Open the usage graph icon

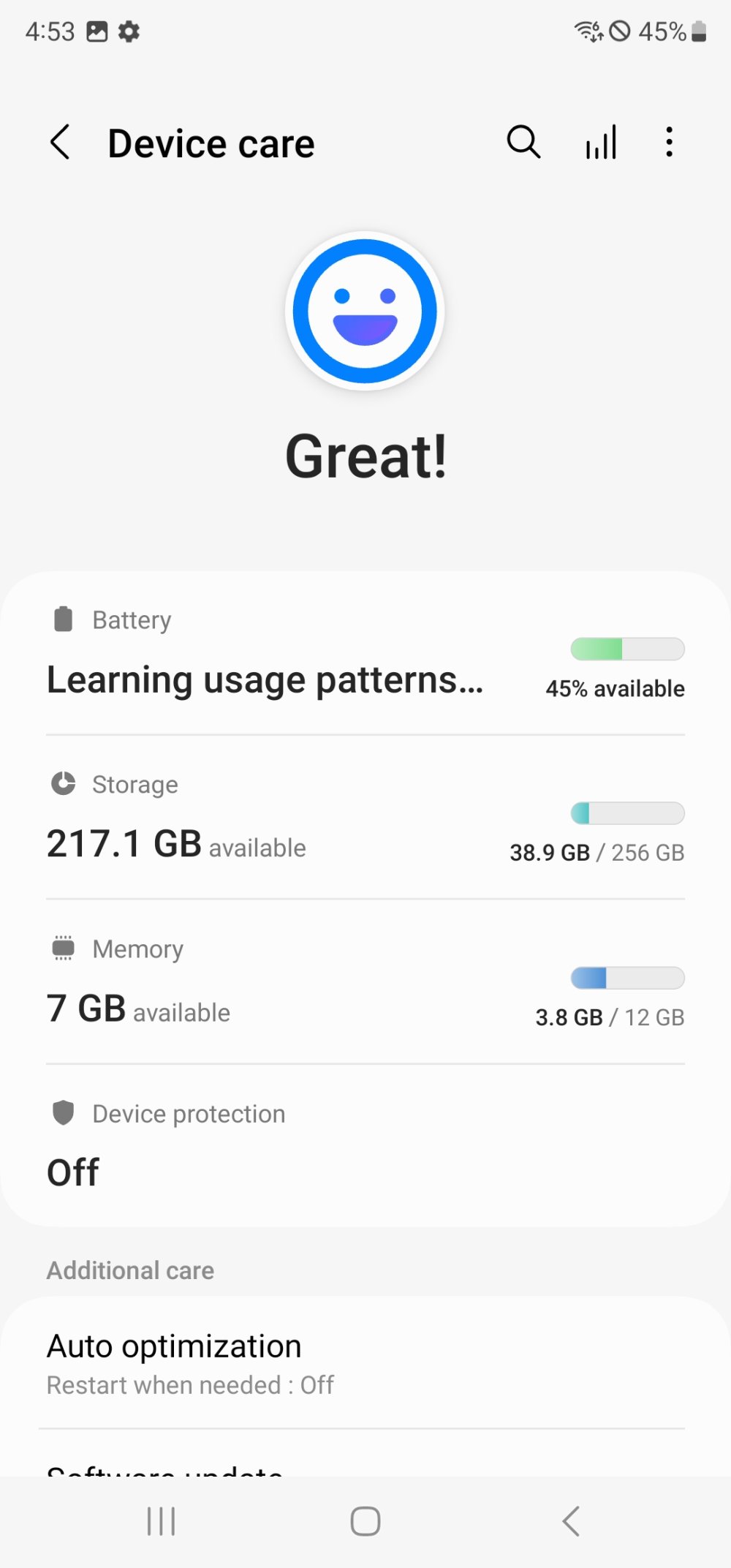point(601,142)
